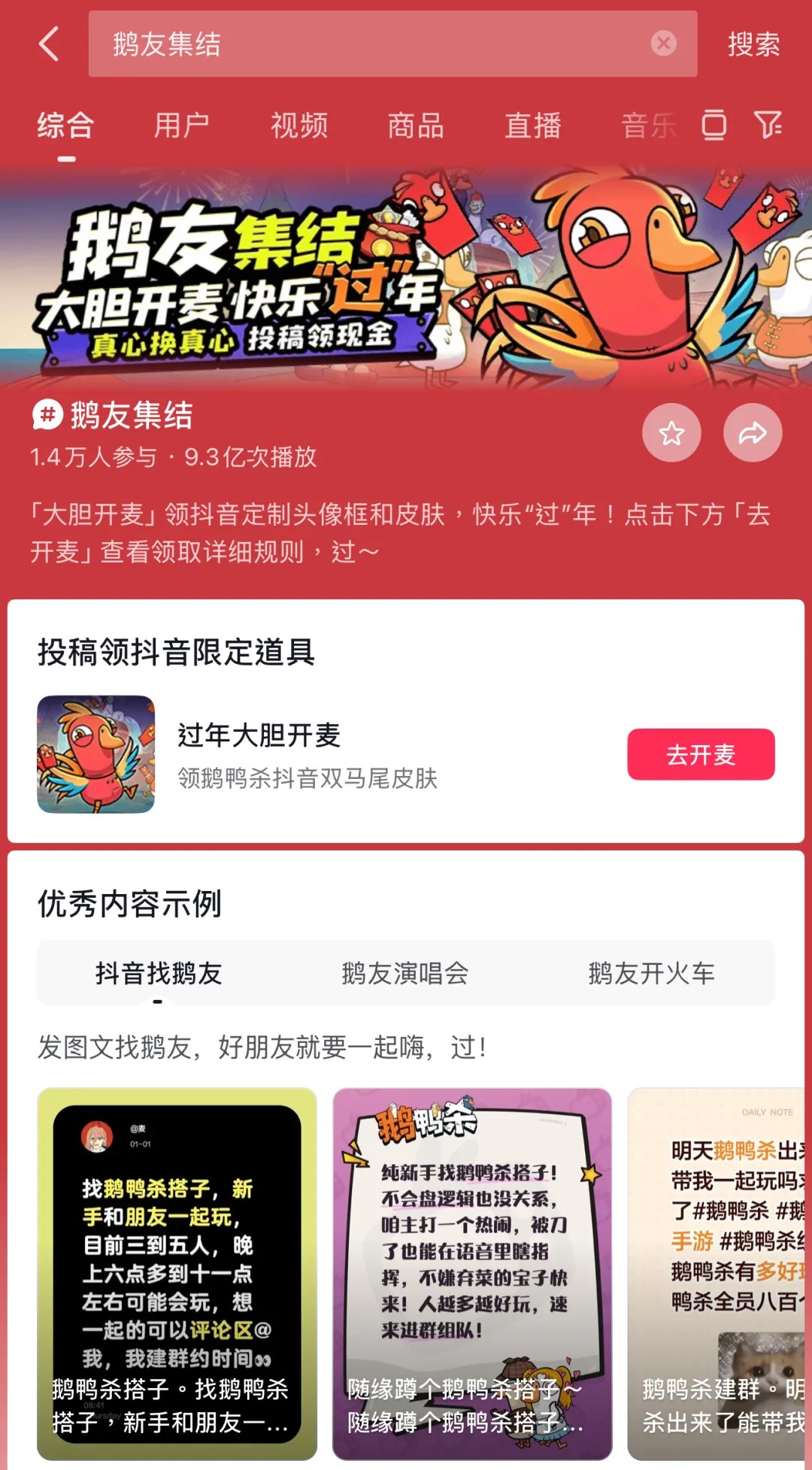Tap the 过年大胆开麦 game prop icon
Image resolution: width=812 pixels, height=1470 pixels.
tap(95, 755)
